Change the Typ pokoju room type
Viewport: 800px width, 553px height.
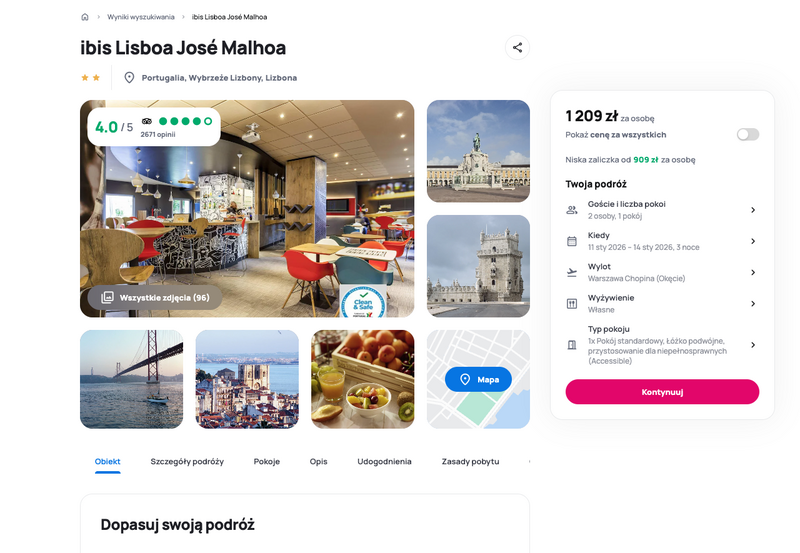662,345
